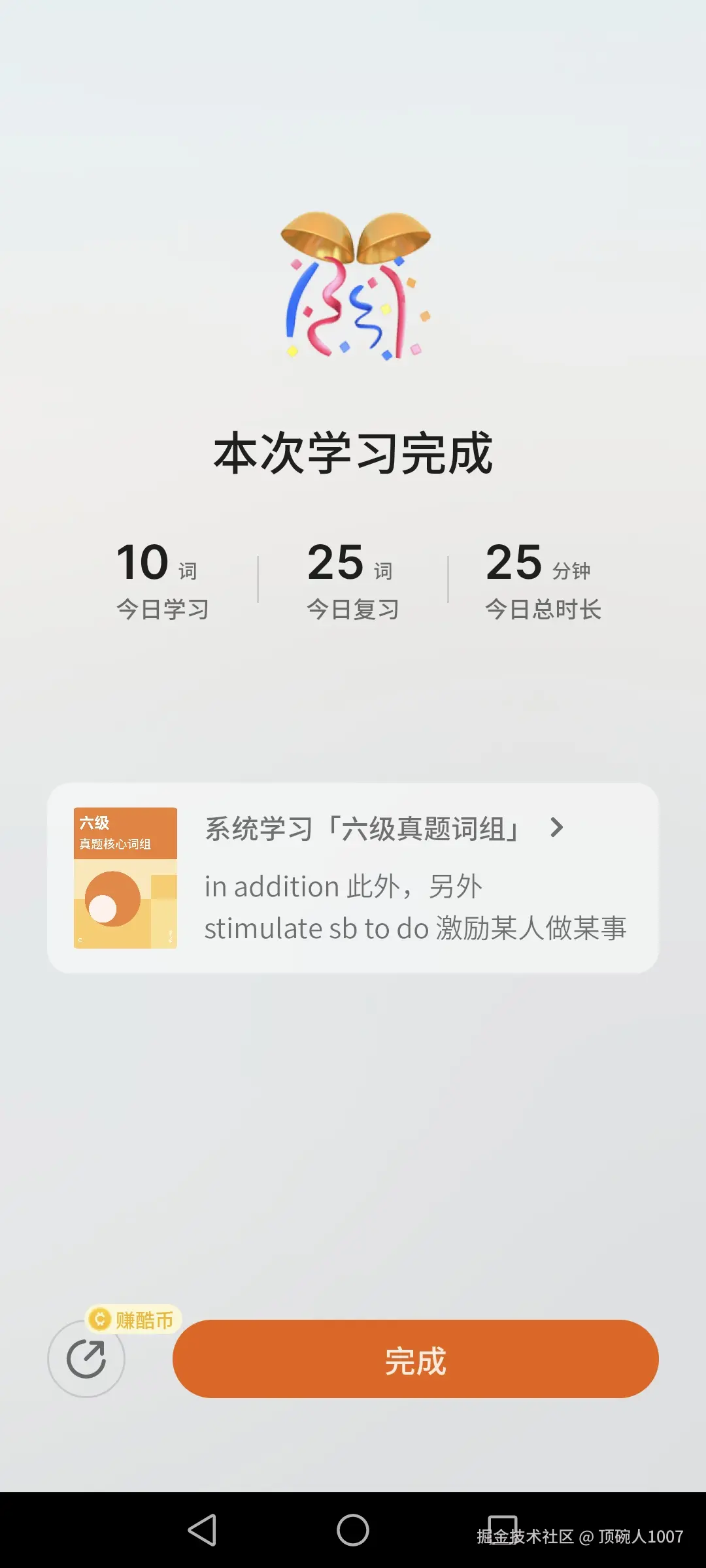Tap stimulate sb to do 激励某人做某事
The width and height of the screenshot is (706, 1568).
click(x=416, y=928)
